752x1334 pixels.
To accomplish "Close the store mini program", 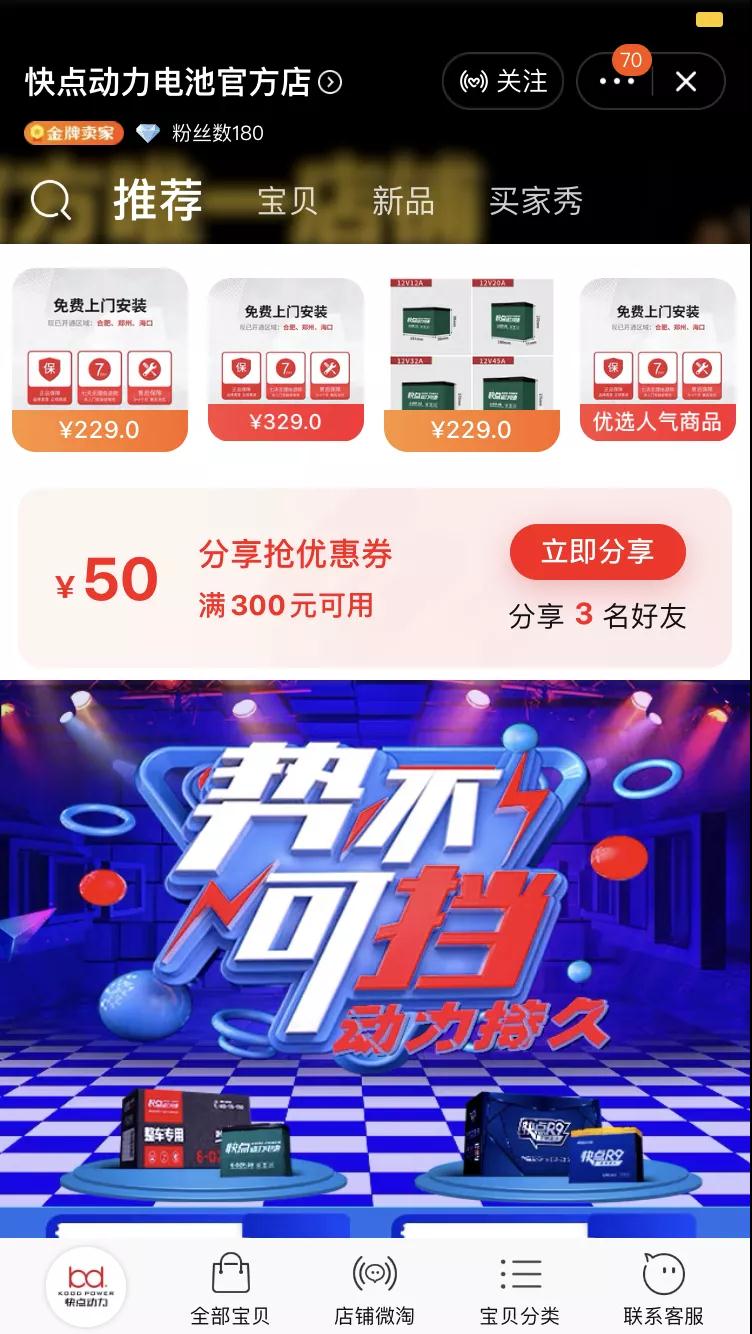I will click(x=686, y=81).
